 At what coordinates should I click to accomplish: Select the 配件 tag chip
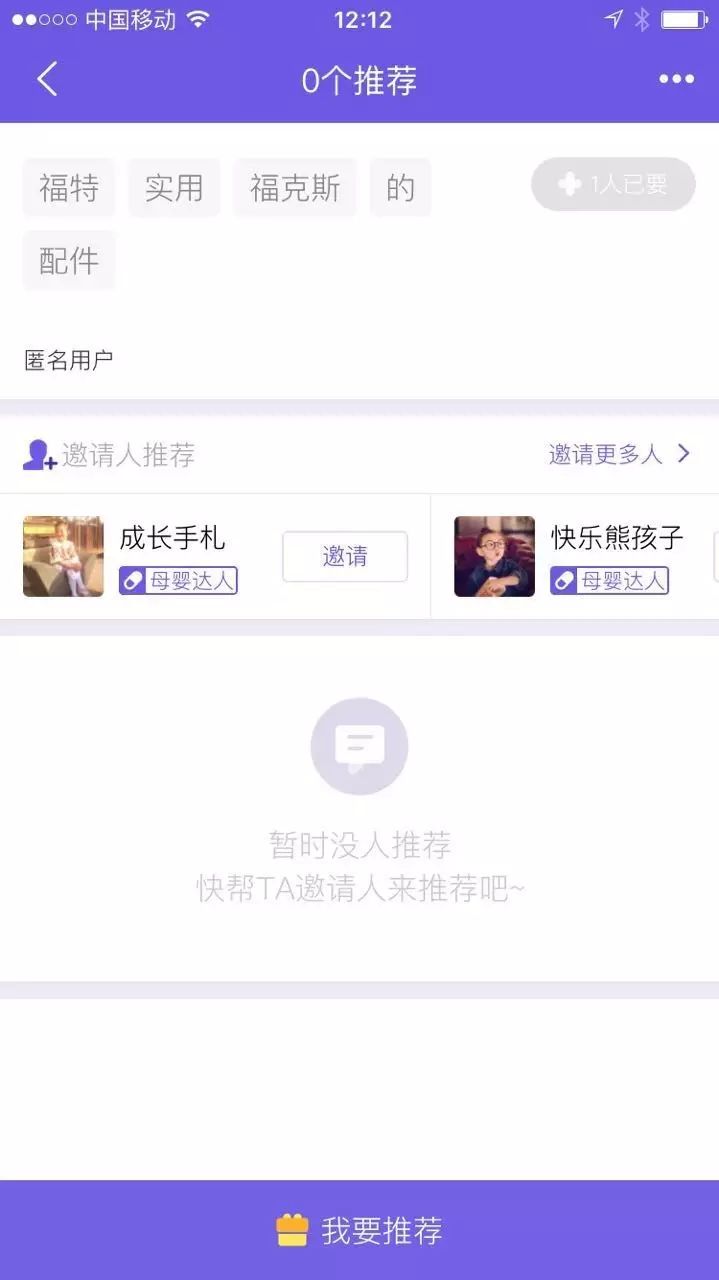(69, 261)
